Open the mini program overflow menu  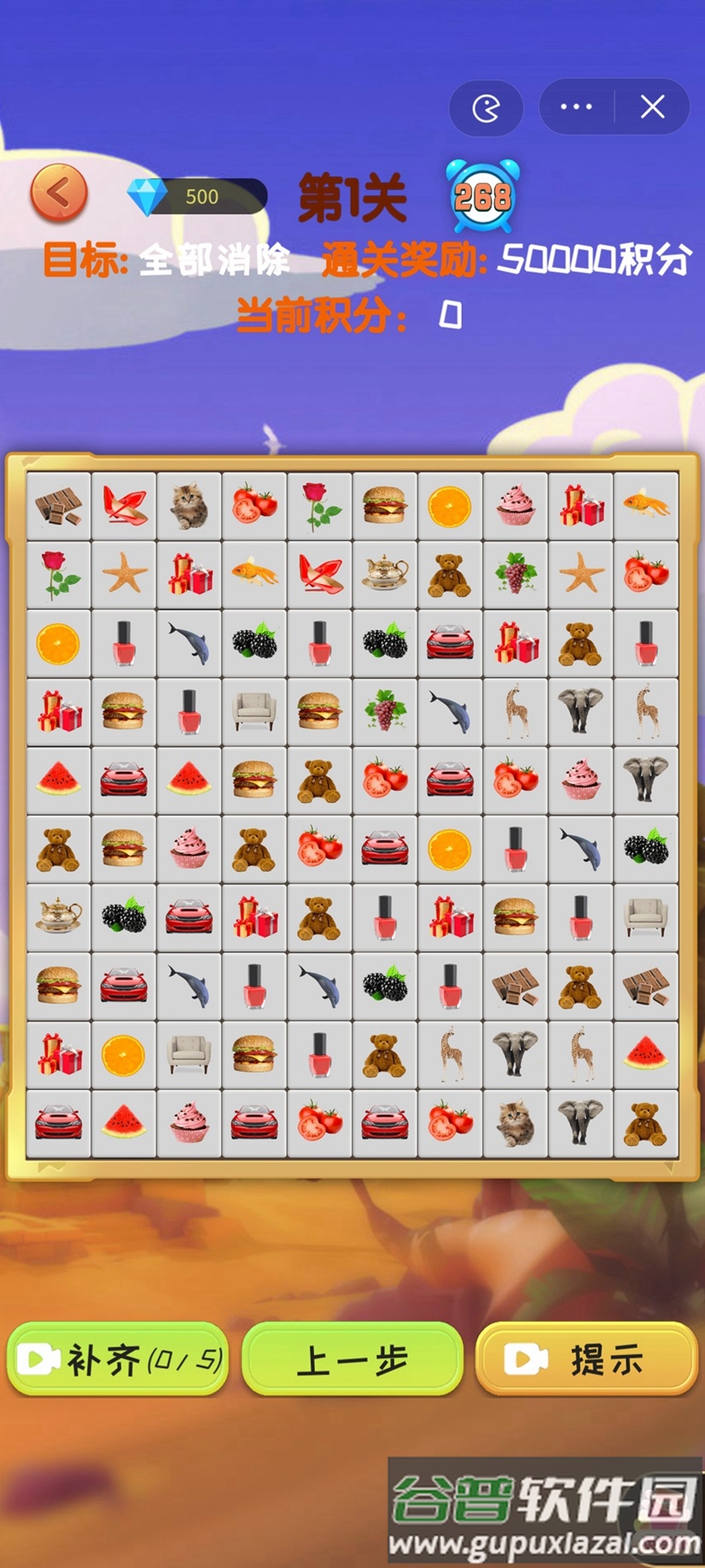pyautogui.click(x=576, y=107)
